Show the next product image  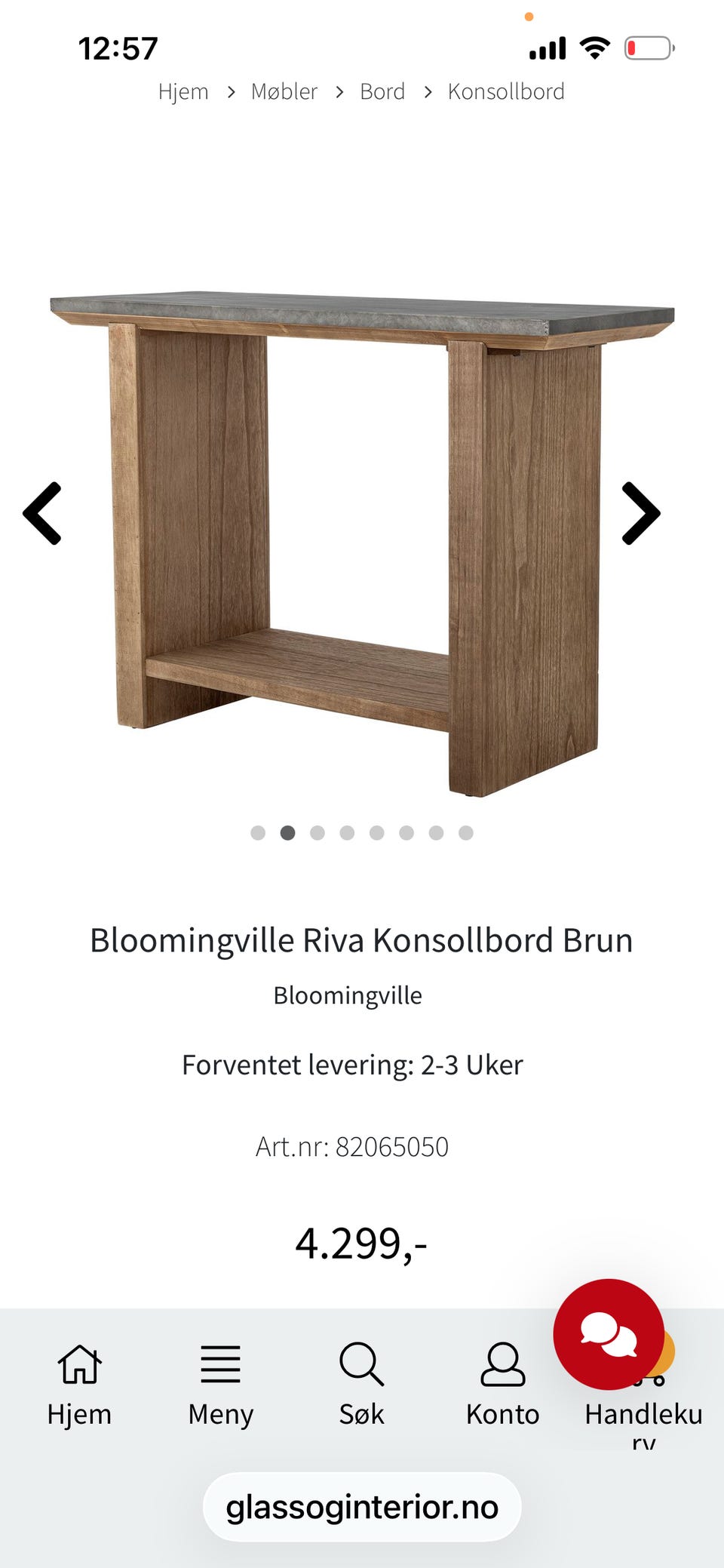(x=641, y=513)
